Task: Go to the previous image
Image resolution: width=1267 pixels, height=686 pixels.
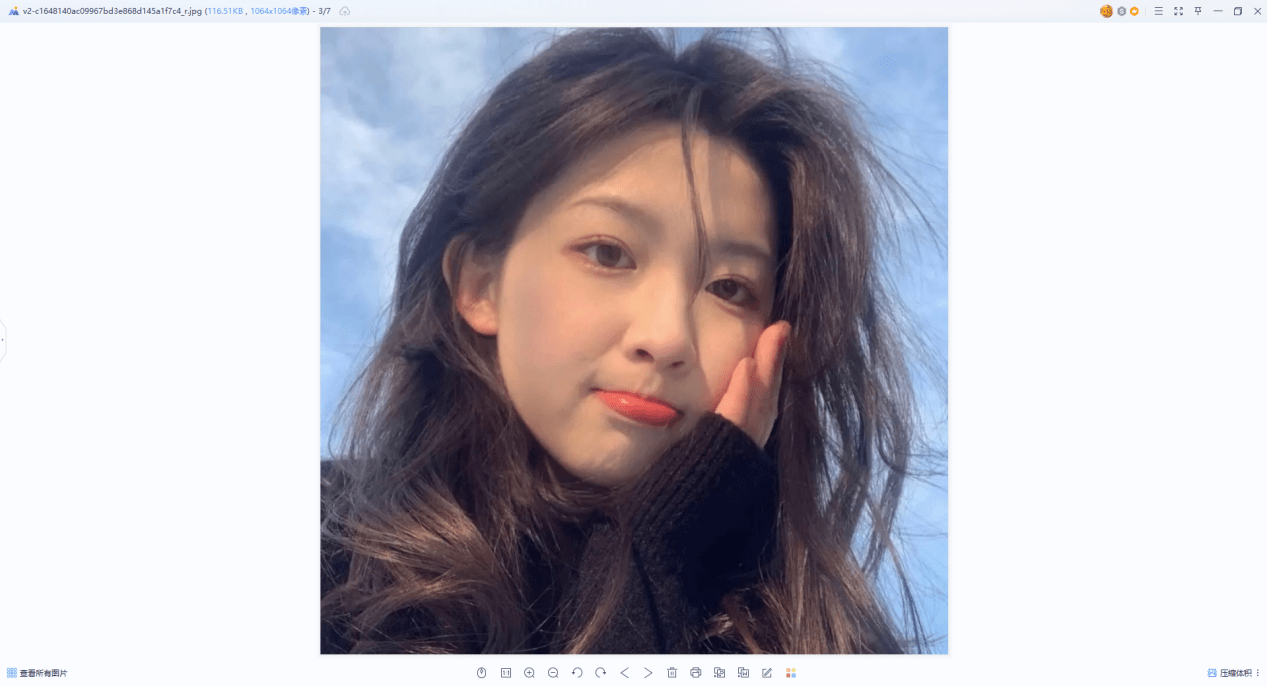Action: click(x=625, y=673)
